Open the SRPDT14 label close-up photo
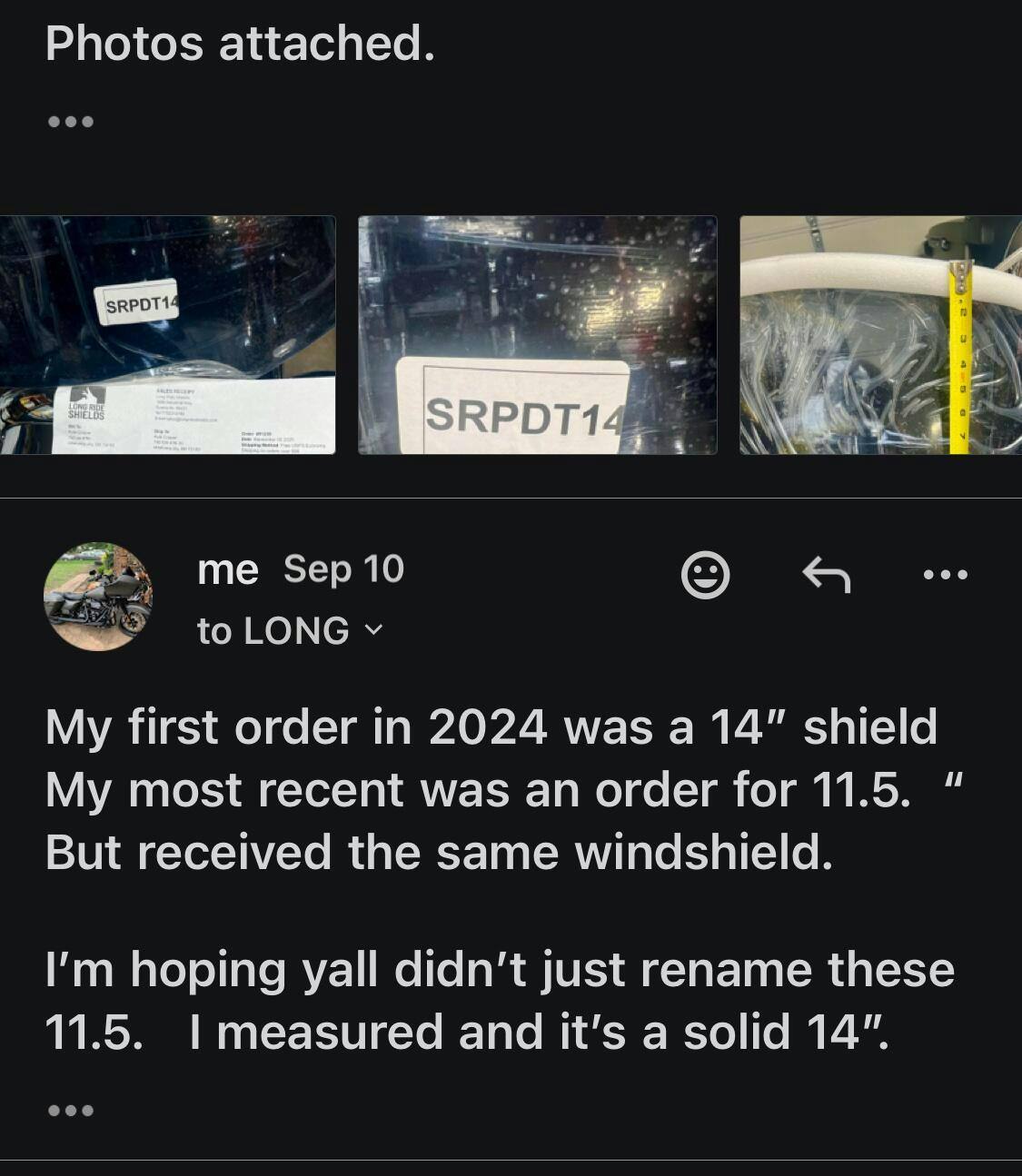 point(537,335)
